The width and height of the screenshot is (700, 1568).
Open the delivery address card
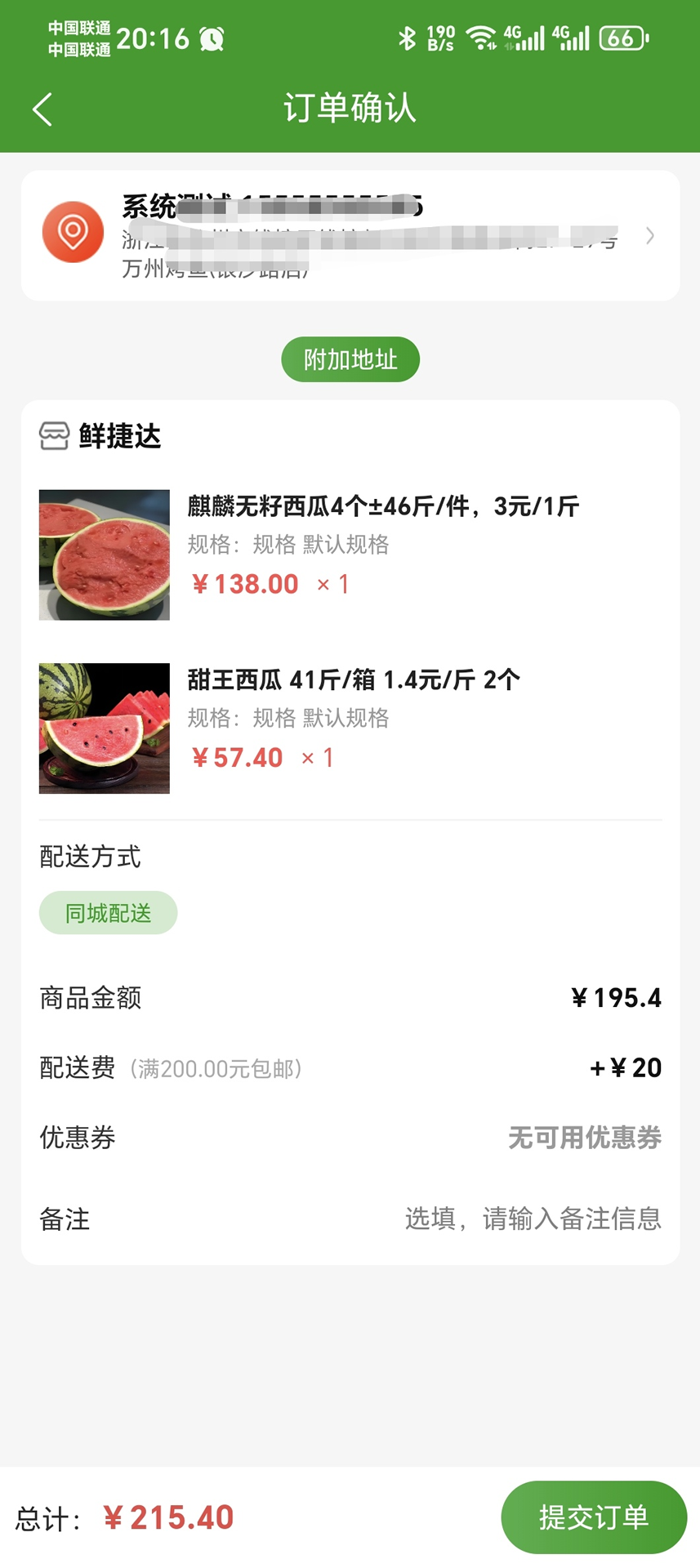350,235
